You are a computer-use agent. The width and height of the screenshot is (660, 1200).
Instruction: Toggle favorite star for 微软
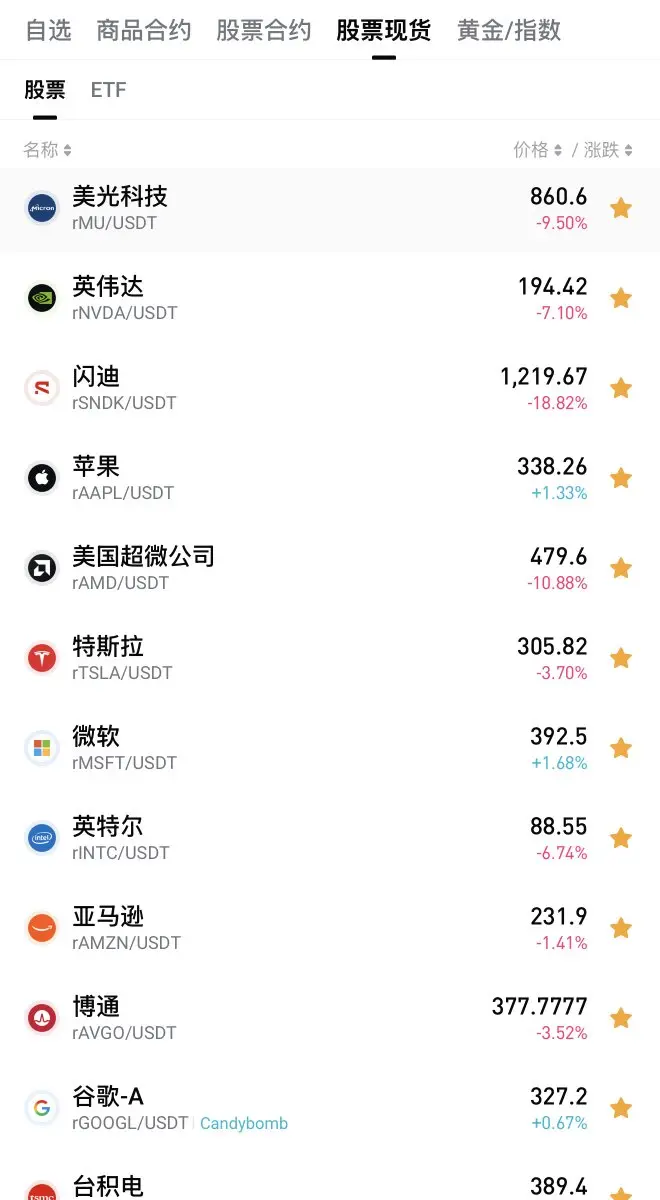click(621, 748)
